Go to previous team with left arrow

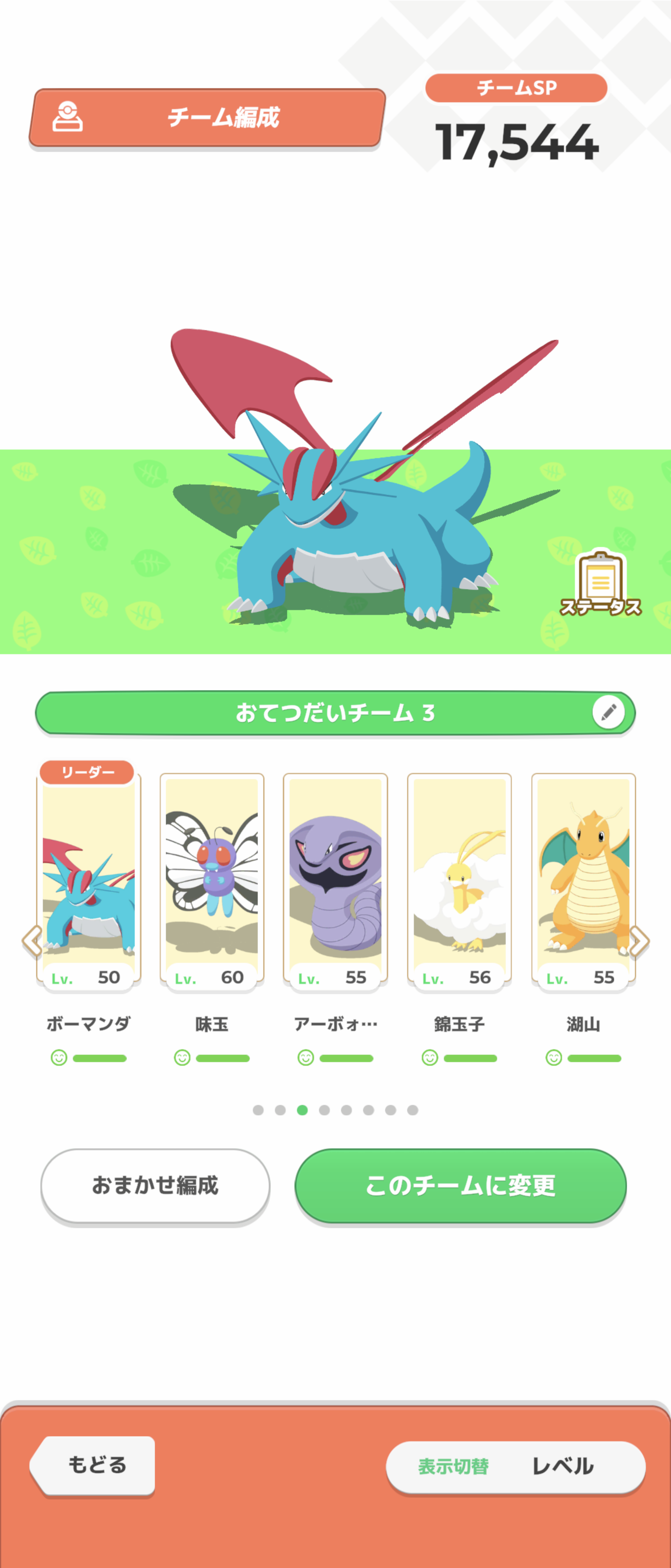32,941
